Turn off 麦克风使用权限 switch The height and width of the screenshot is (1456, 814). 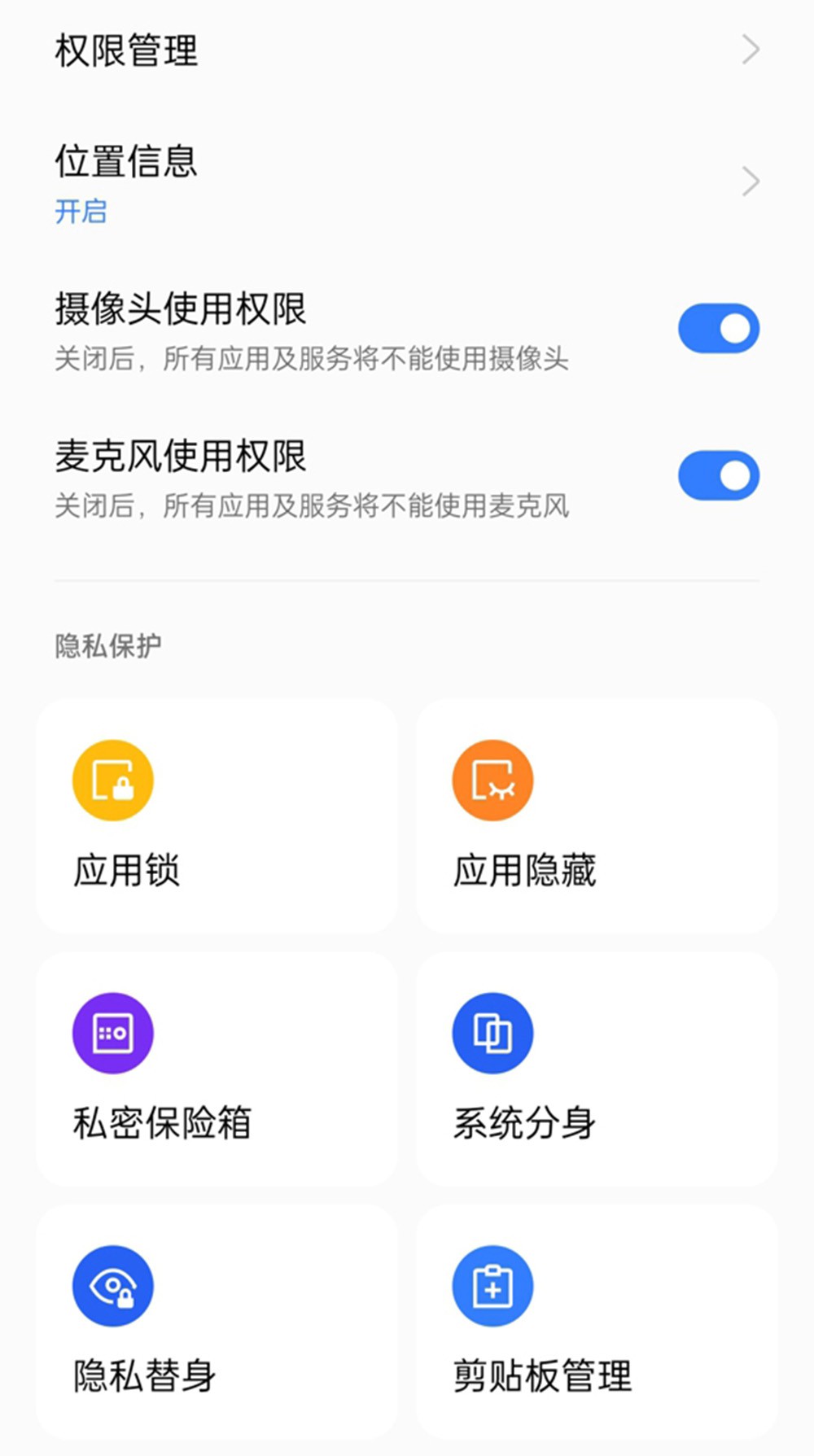717,474
